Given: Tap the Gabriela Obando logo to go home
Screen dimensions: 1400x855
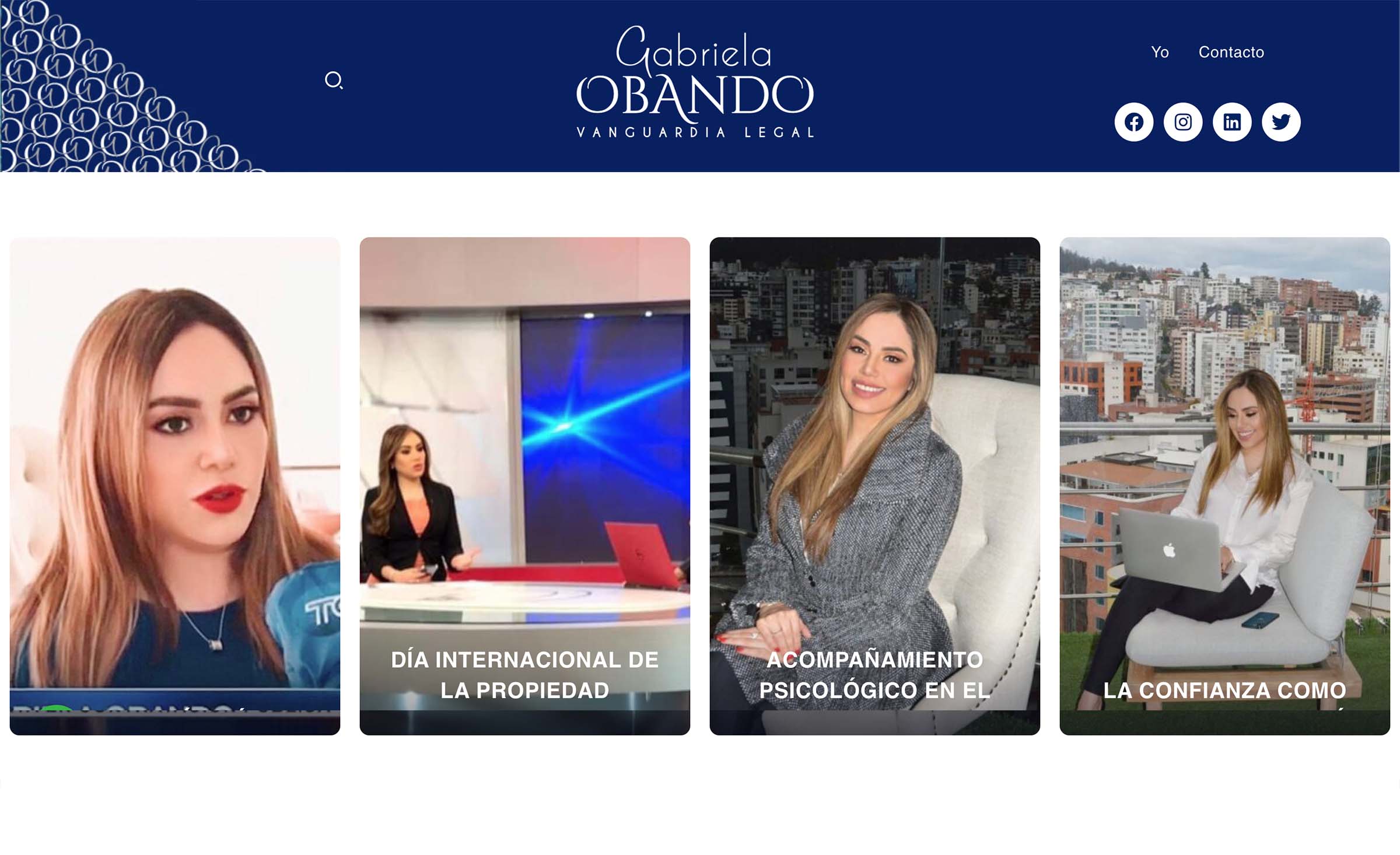Looking at the screenshot, I should (695, 82).
